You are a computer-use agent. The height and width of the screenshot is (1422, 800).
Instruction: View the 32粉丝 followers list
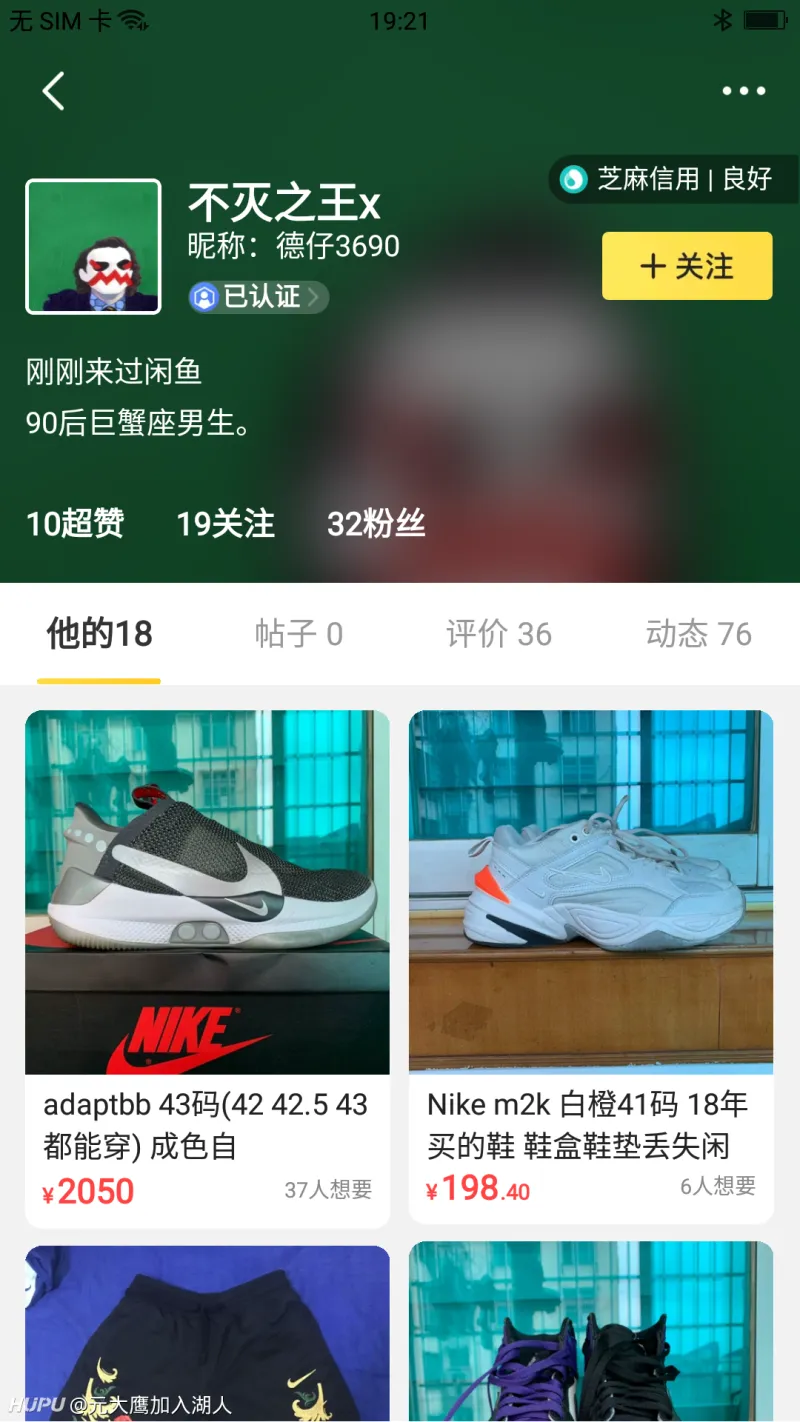(x=376, y=523)
